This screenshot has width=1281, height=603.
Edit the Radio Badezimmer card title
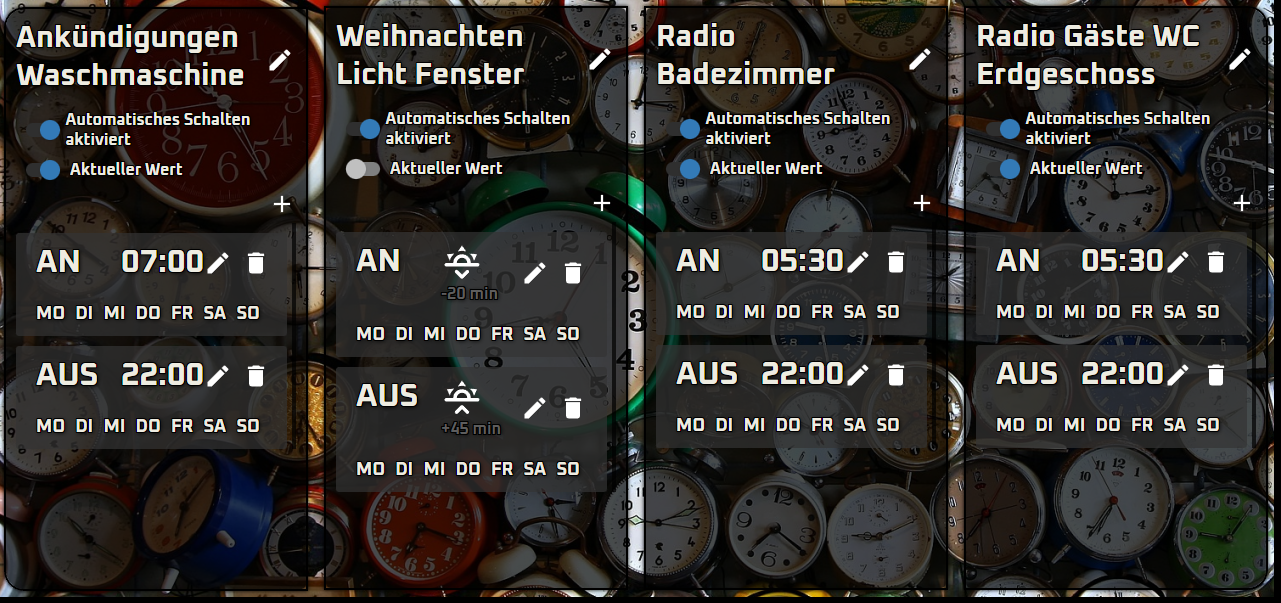pos(920,59)
